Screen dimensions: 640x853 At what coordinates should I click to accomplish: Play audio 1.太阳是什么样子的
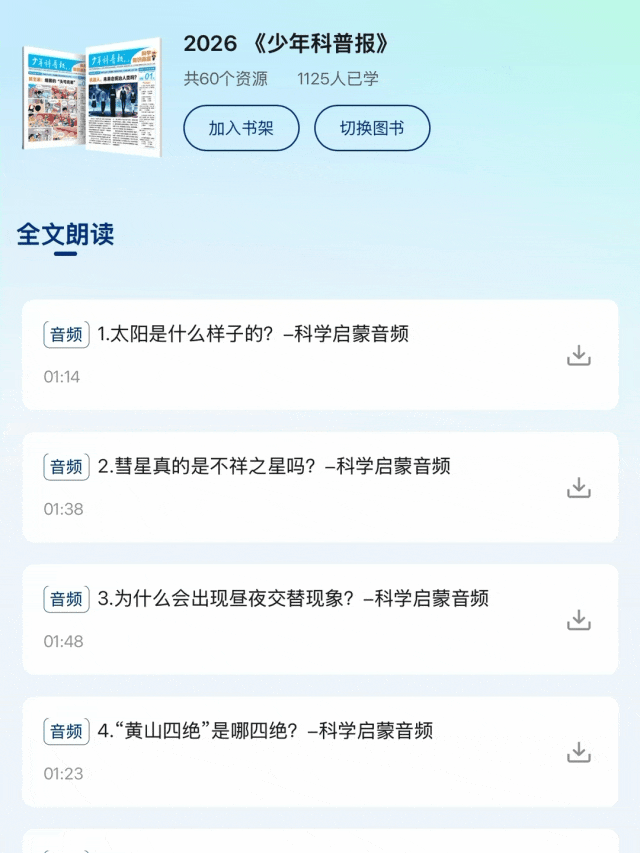pyautogui.click(x=253, y=335)
